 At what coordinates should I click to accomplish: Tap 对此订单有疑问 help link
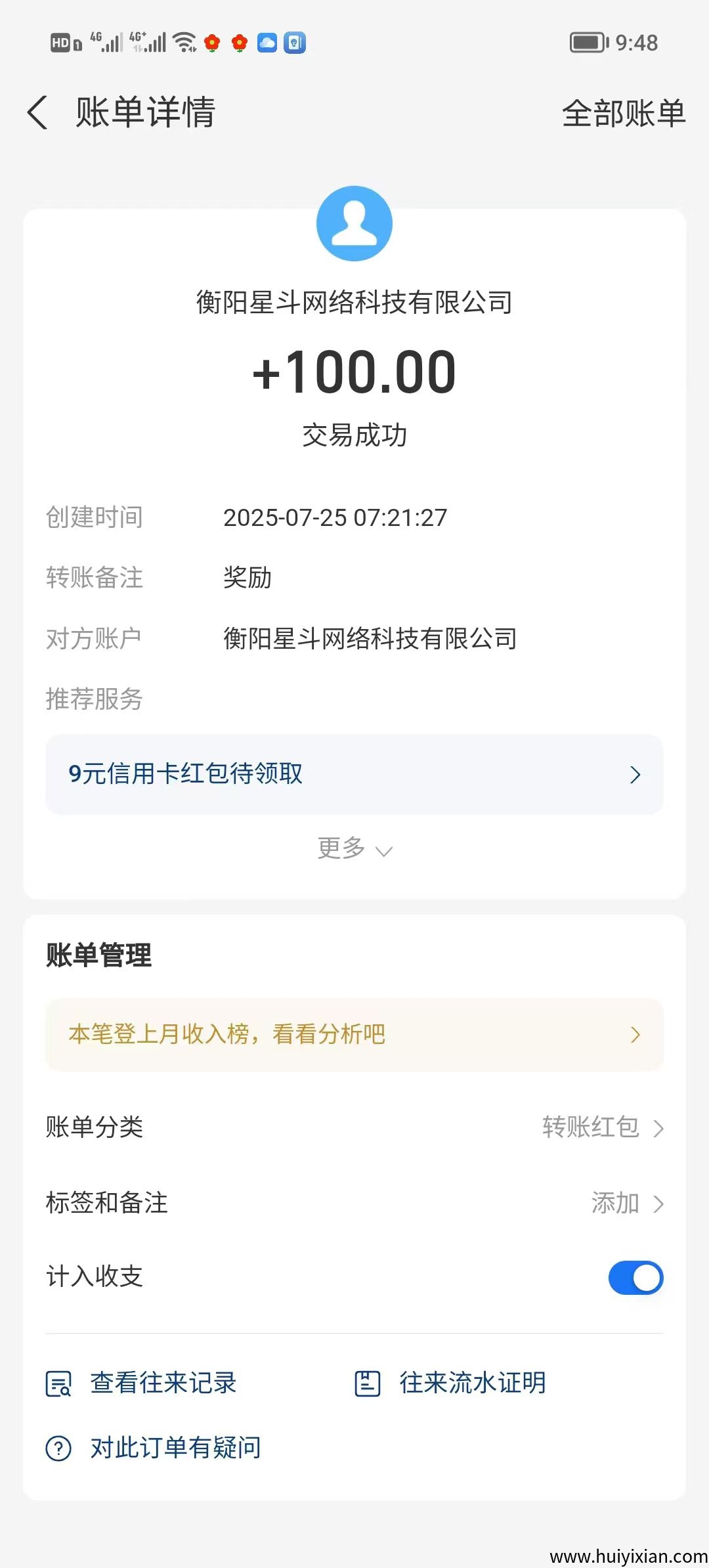(x=154, y=1448)
